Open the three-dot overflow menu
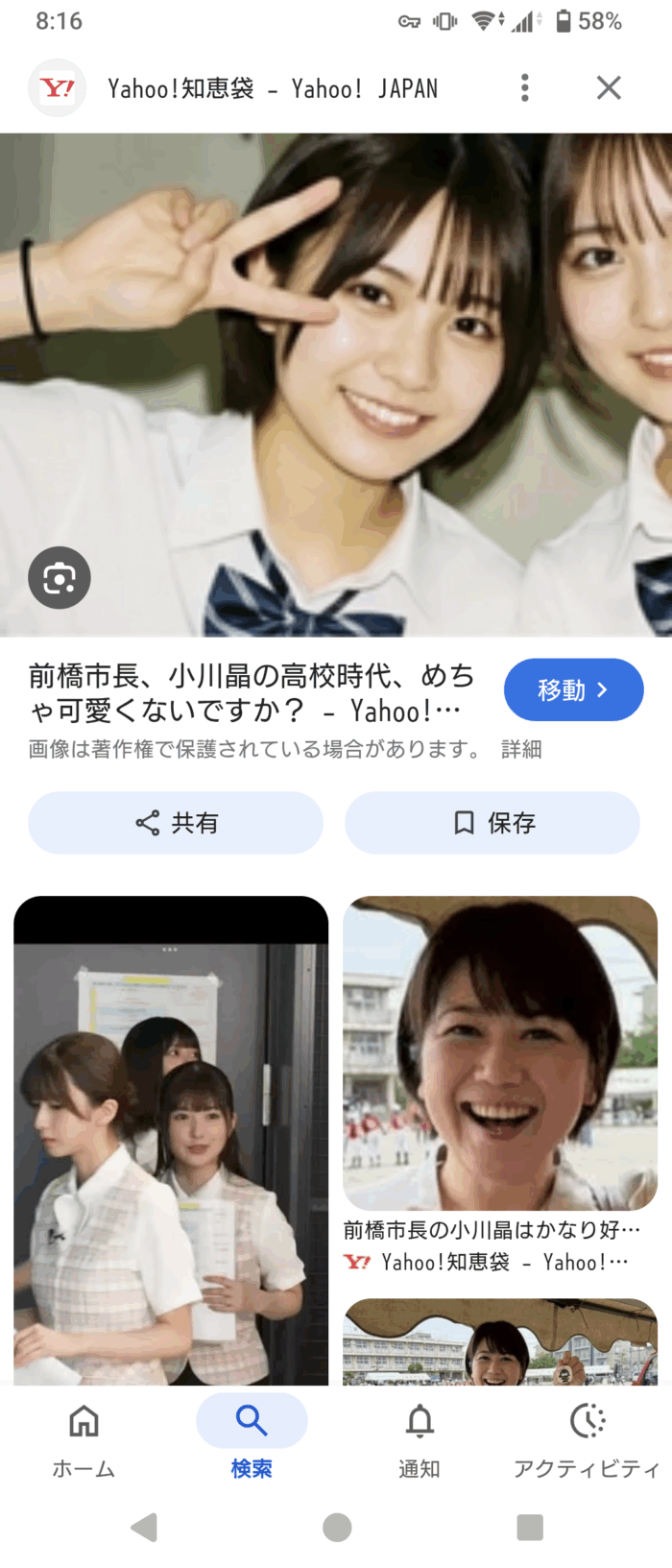 pyautogui.click(x=524, y=88)
